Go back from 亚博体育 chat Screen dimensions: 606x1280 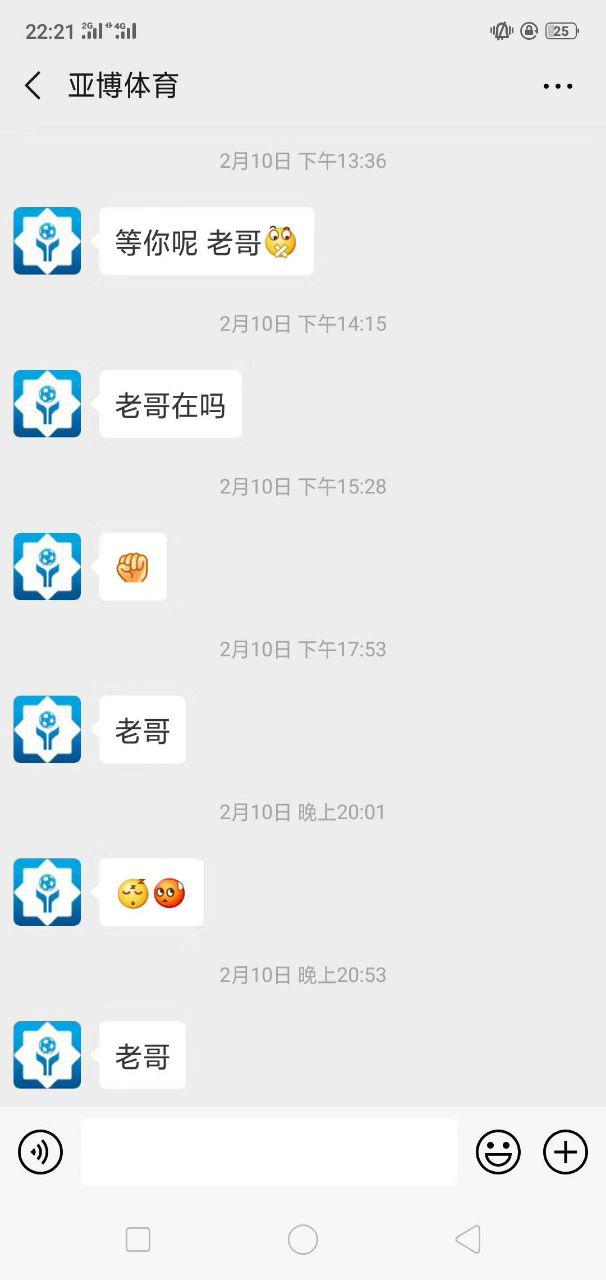click(x=33, y=86)
